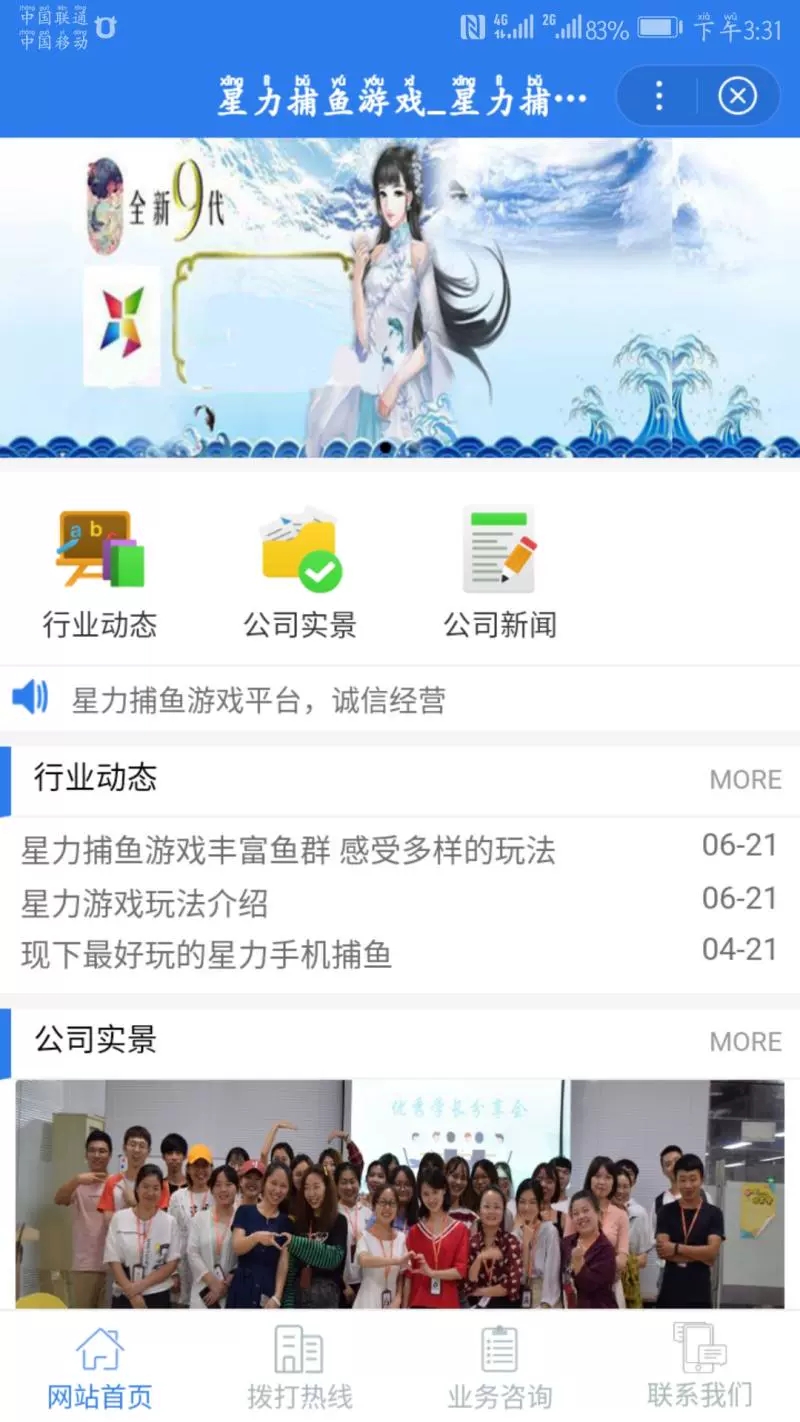Go to the 业务咨询 tab
The height and width of the screenshot is (1422, 800).
pos(500,1367)
